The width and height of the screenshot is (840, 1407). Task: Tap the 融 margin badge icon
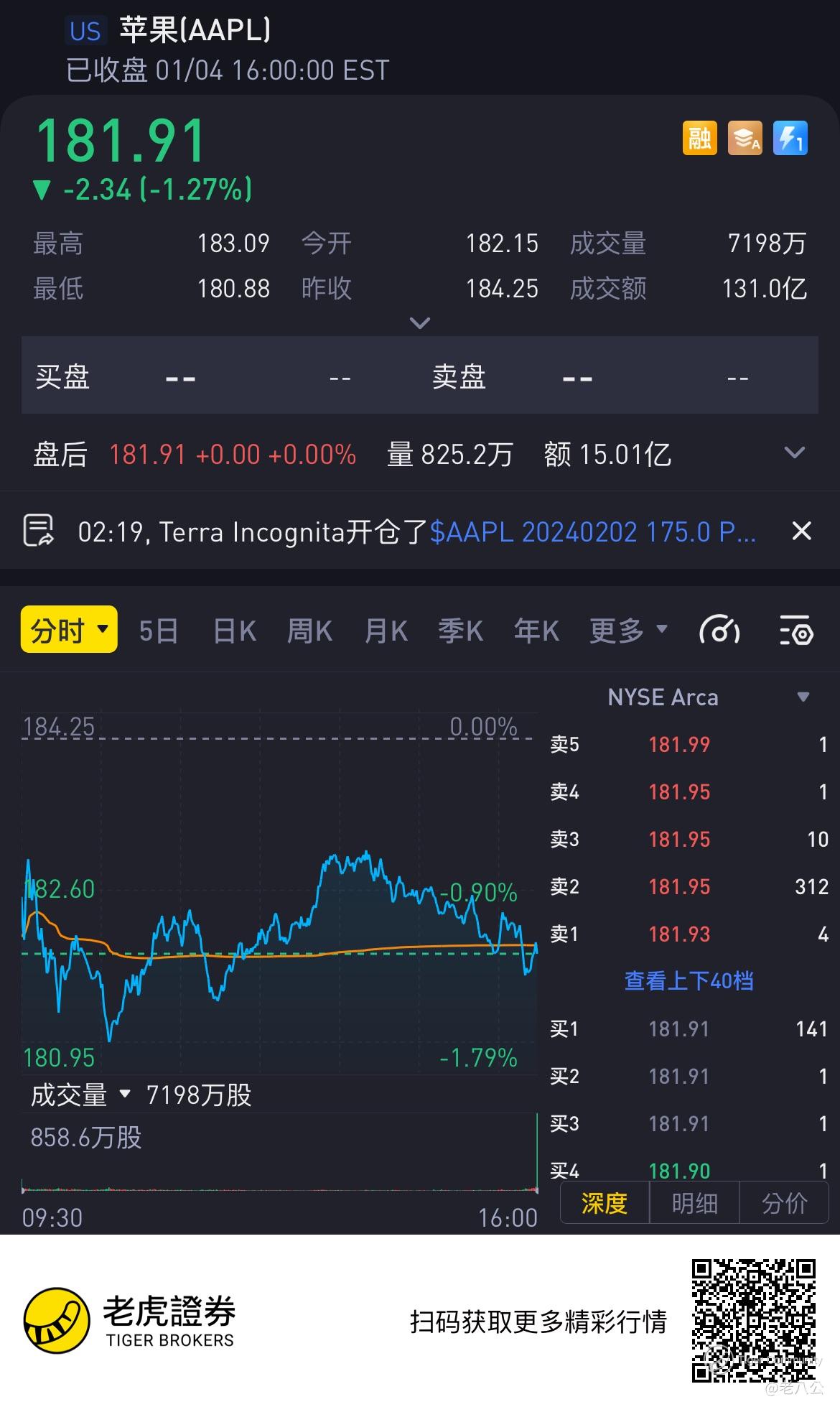pyautogui.click(x=699, y=138)
